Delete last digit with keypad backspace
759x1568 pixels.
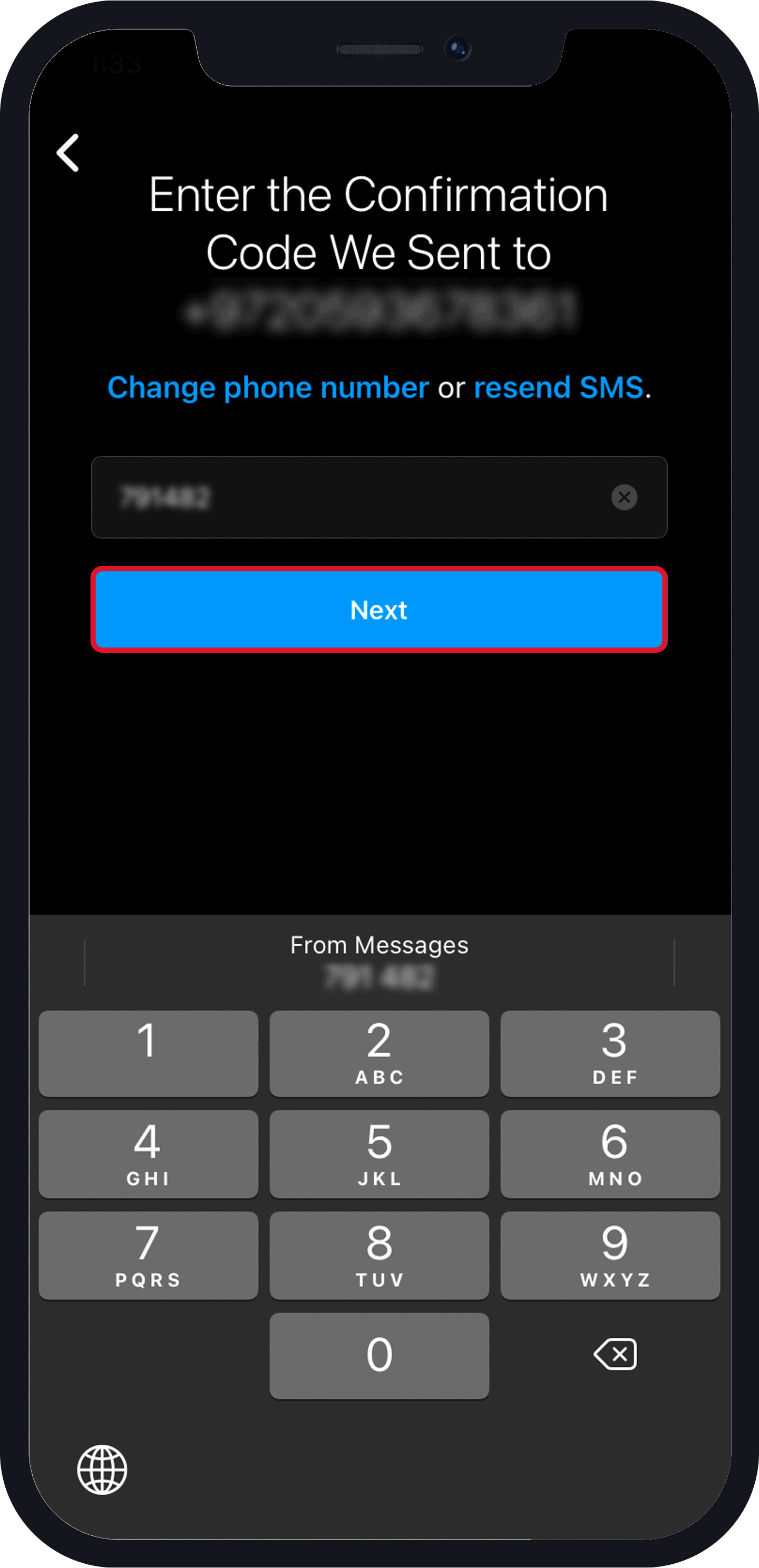[x=615, y=1354]
